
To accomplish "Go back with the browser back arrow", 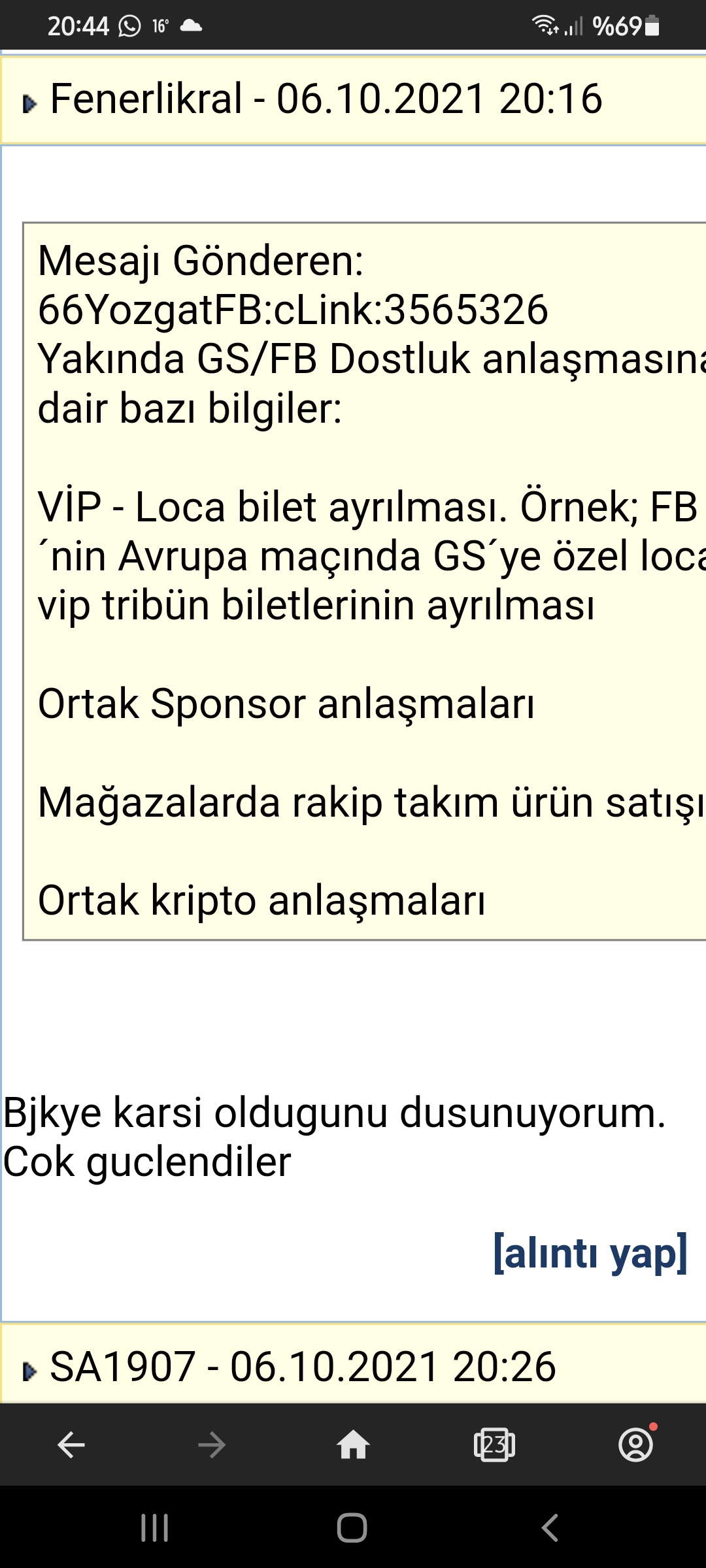I will 71,1445.
